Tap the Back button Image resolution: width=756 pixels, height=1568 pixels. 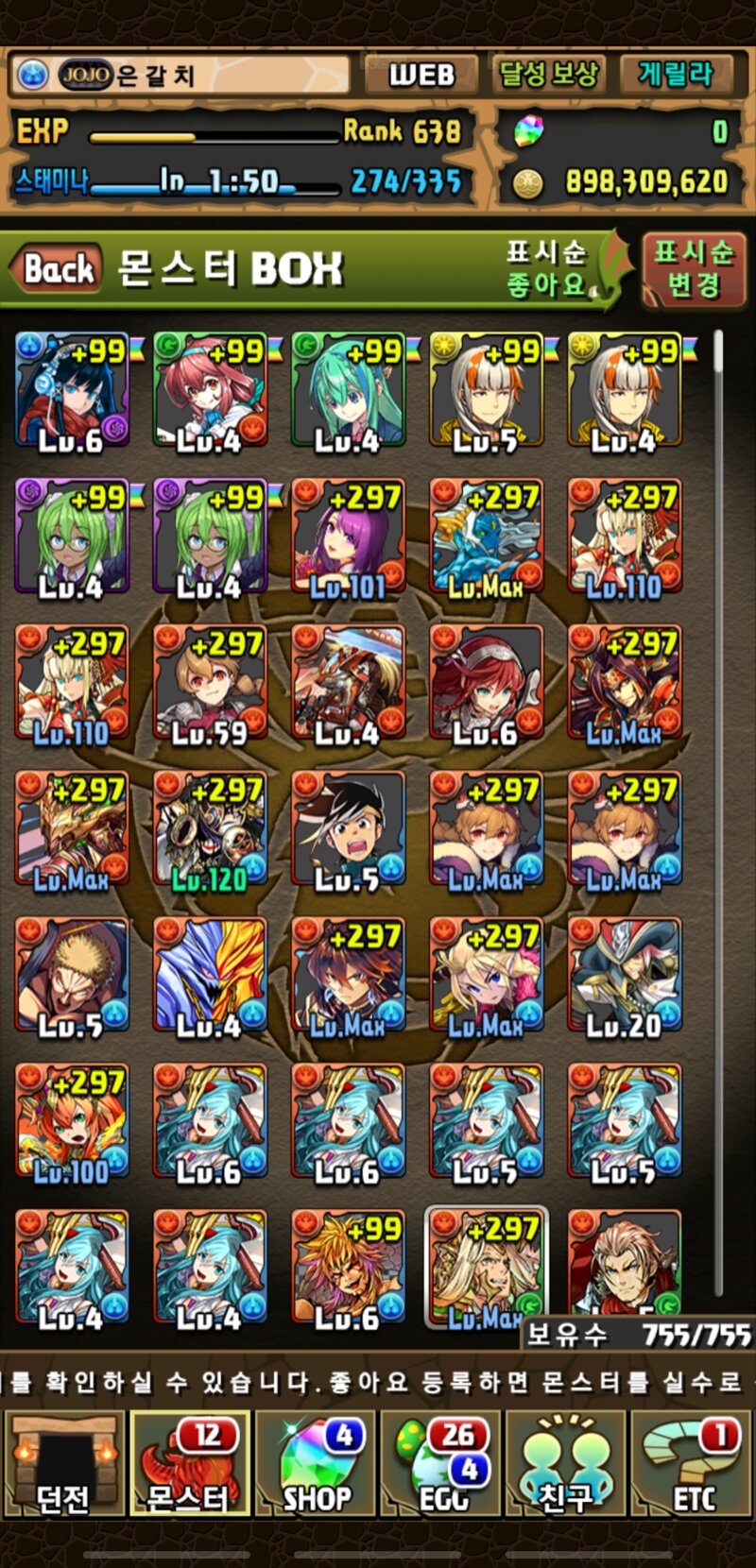57,269
